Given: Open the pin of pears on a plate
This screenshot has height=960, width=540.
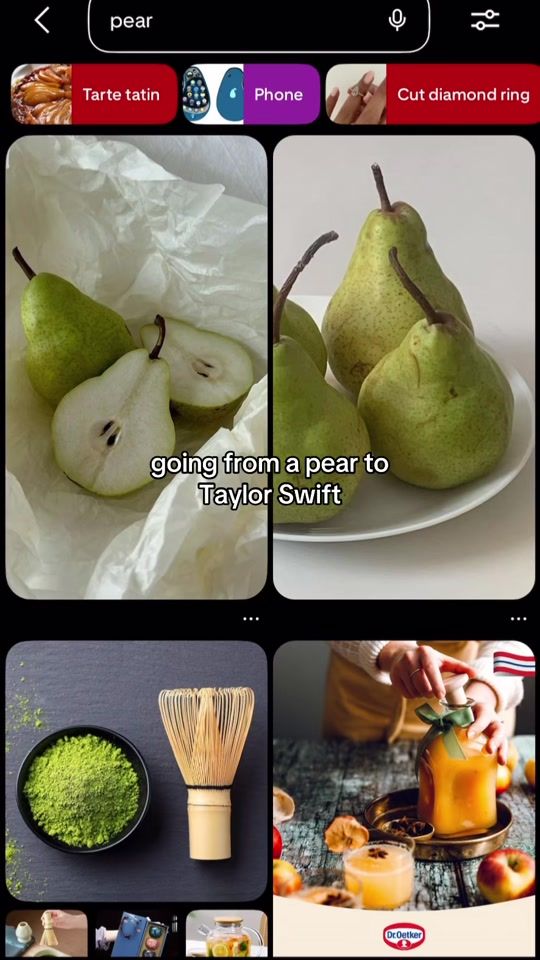Looking at the screenshot, I should coord(404,367).
